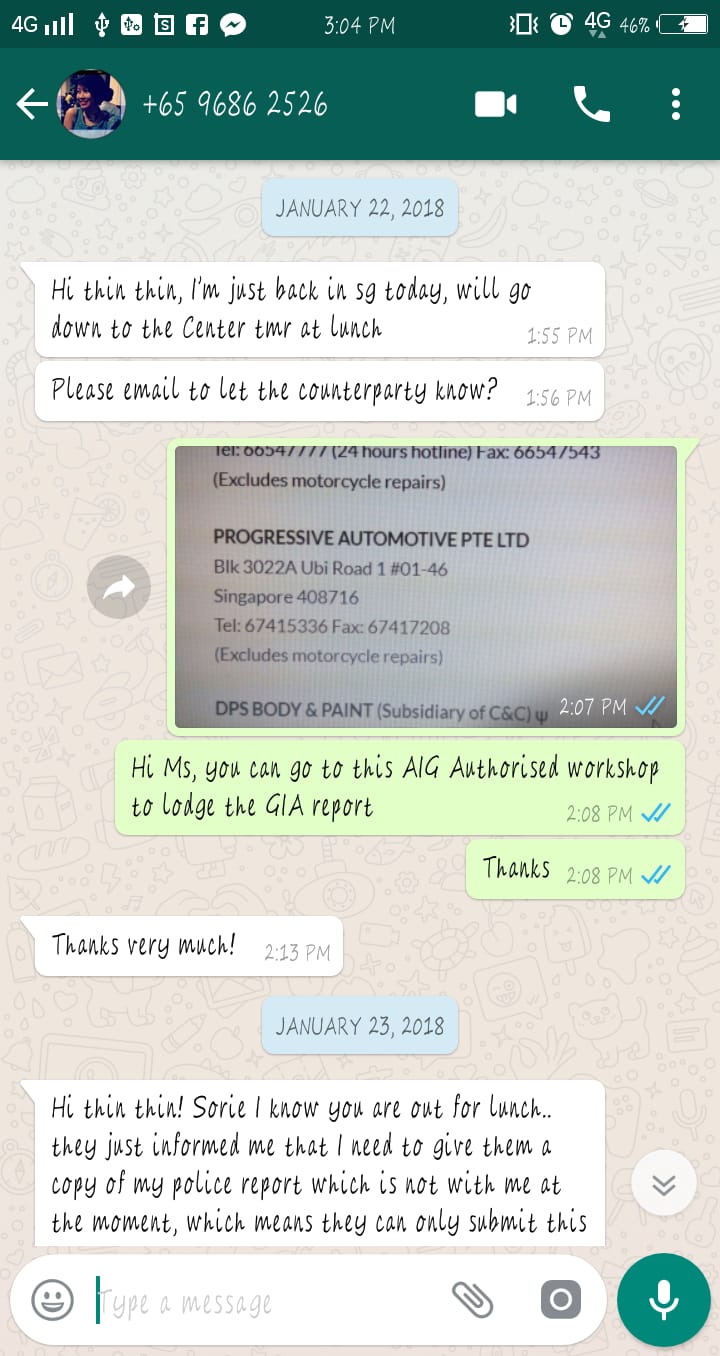Open the overflow menu
The width and height of the screenshot is (720, 1356).
coord(677,104)
